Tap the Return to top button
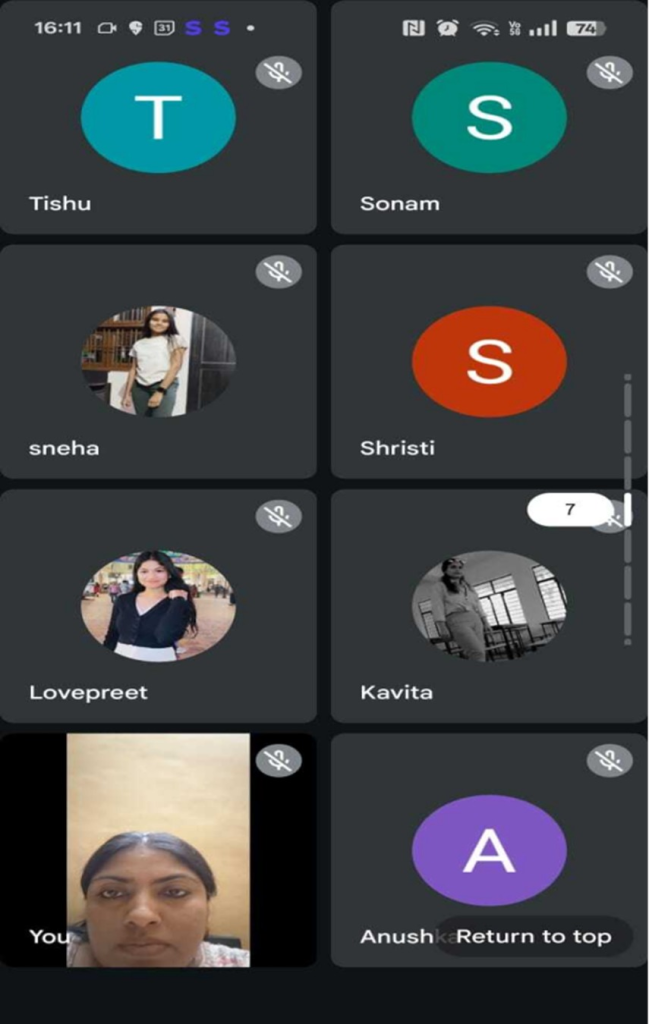Viewport: 649px width, 1024px height. point(533,937)
